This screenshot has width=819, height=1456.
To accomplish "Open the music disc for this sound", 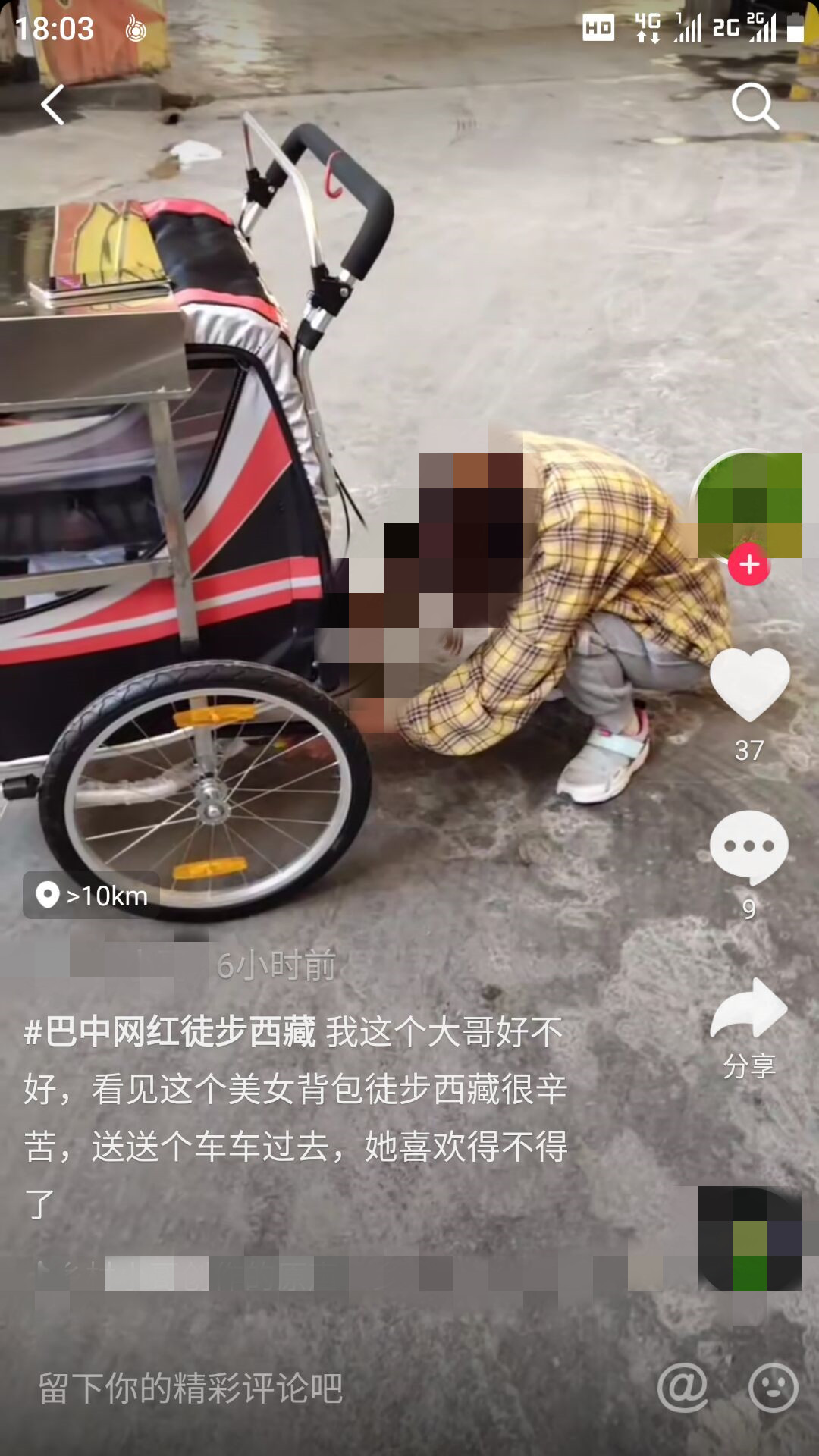I will tap(749, 1238).
